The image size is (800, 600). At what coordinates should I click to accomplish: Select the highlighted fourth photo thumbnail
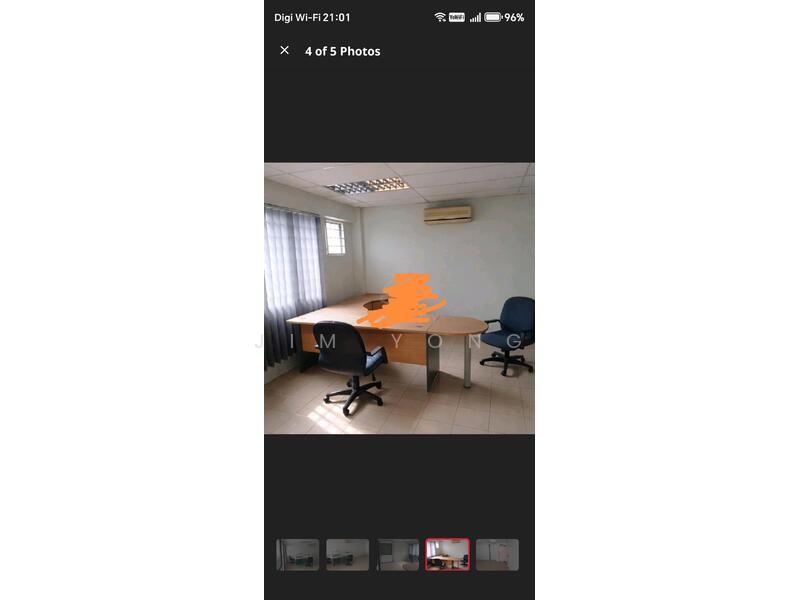tap(447, 555)
